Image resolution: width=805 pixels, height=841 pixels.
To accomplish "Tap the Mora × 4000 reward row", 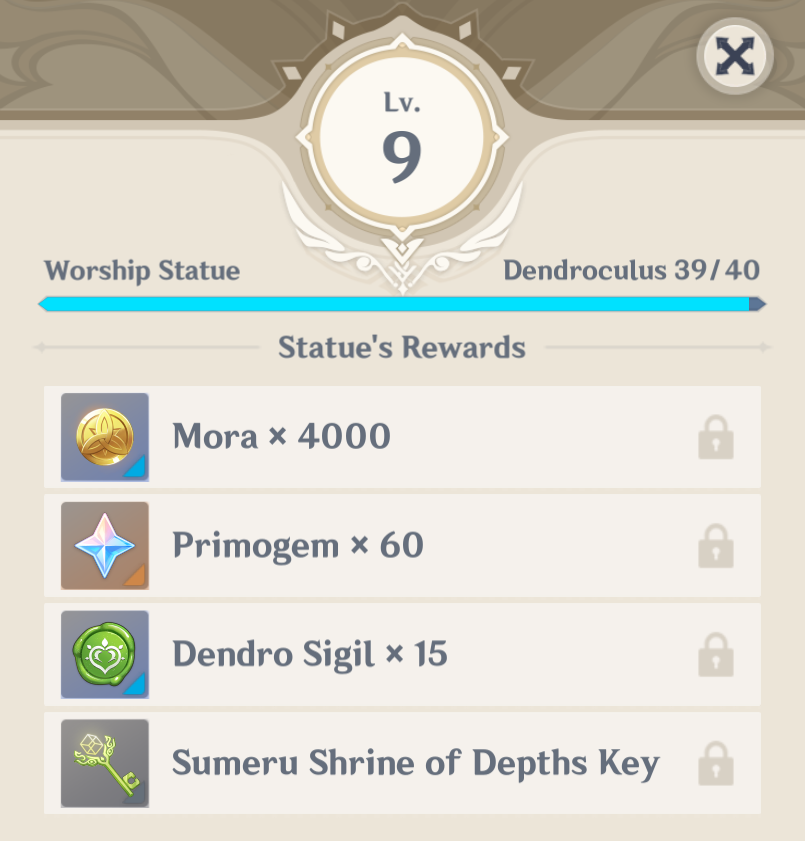I will pyautogui.click(x=402, y=437).
